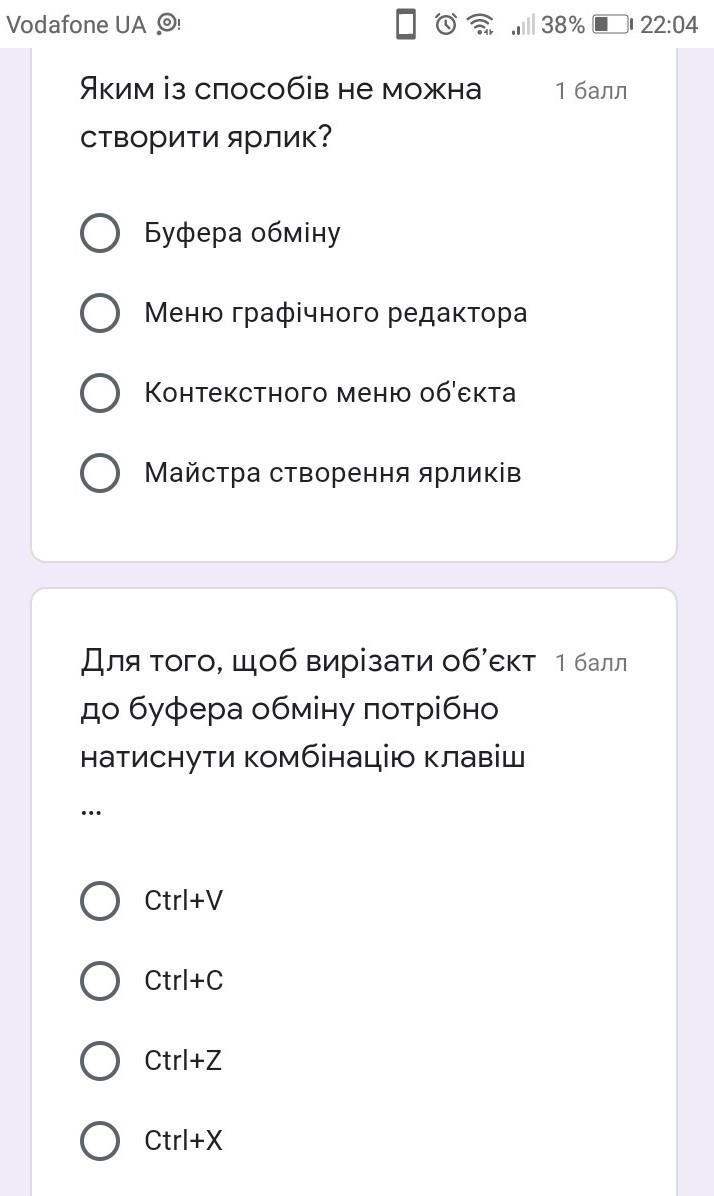Tap the Ctrl+Z radio button

(x=100, y=1061)
